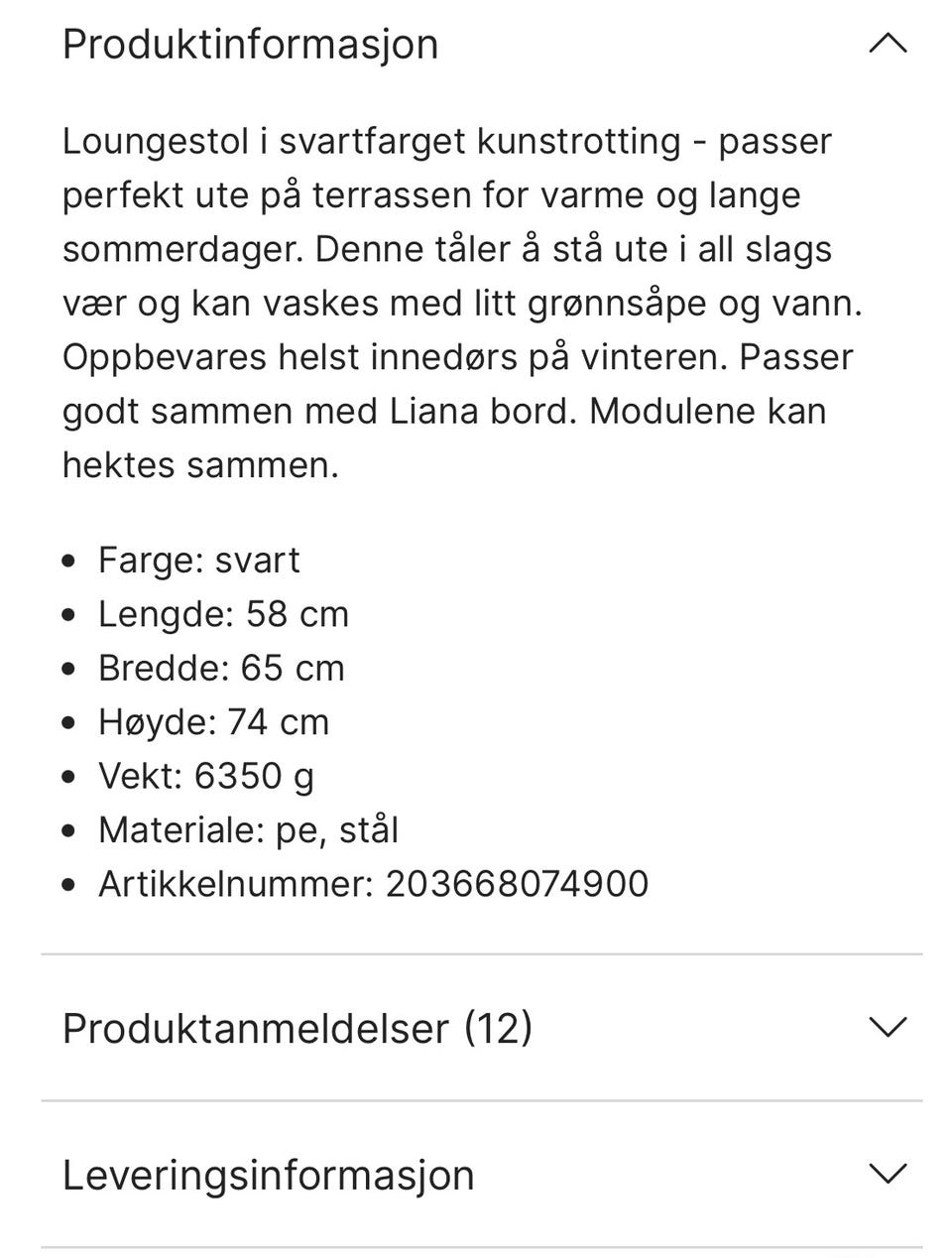952x1258 pixels.
Task: Click the Høyde: 74 cm line
Action: pyautogui.click(x=213, y=721)
